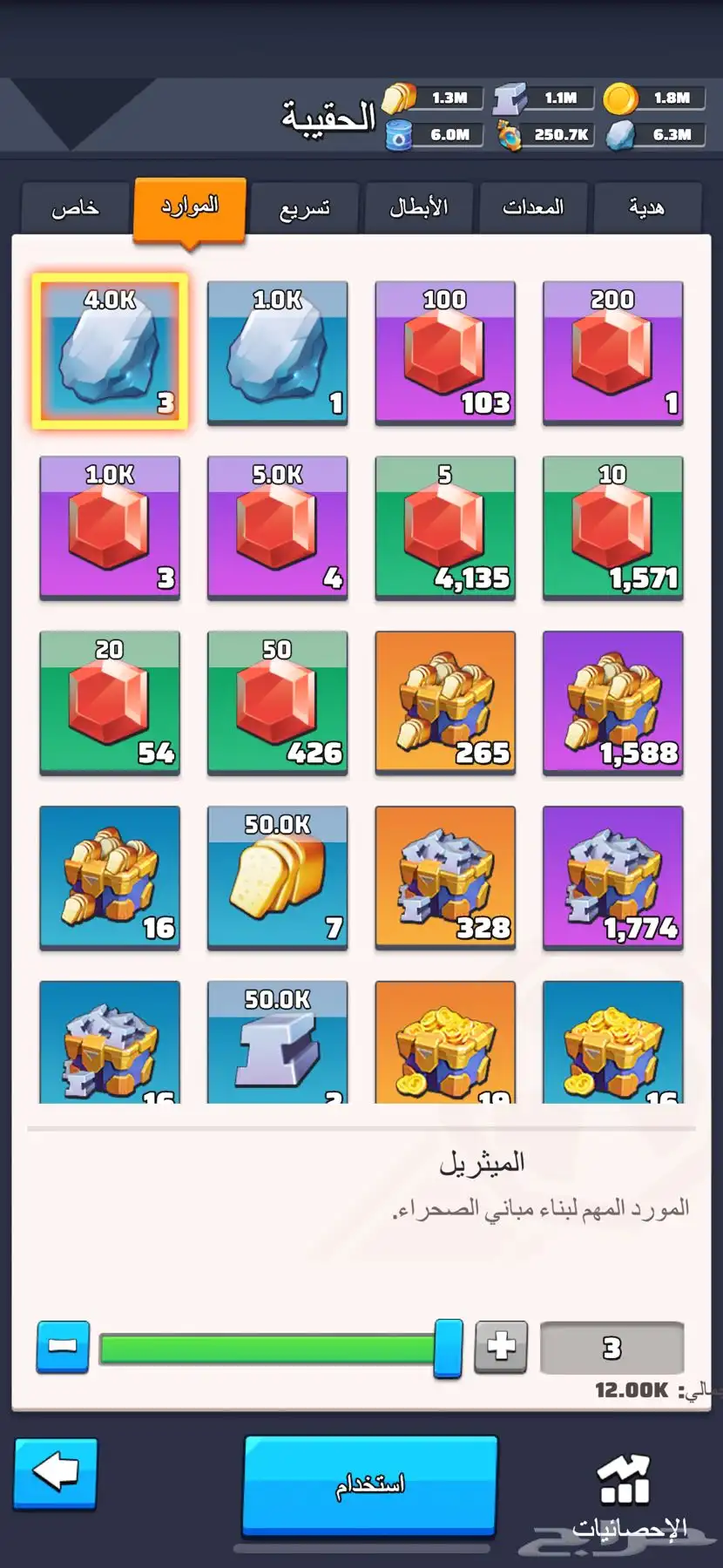Select the 5.0K ruby item
Viewport: 723px width, 1568px height.
[277, 528]
